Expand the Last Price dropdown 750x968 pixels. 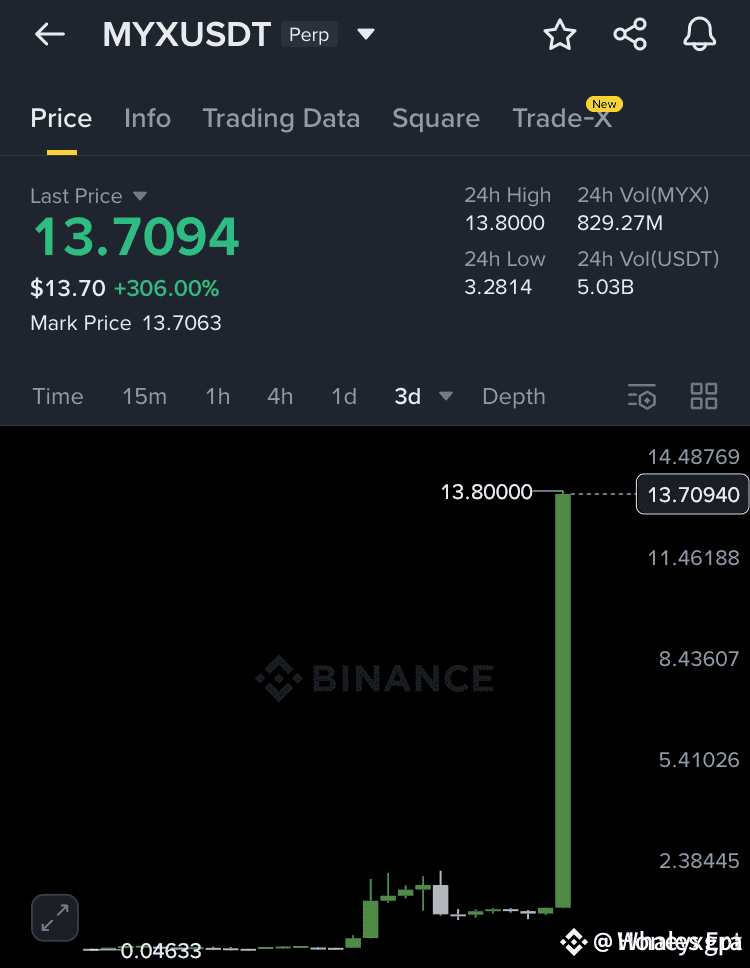click(140, 196)
